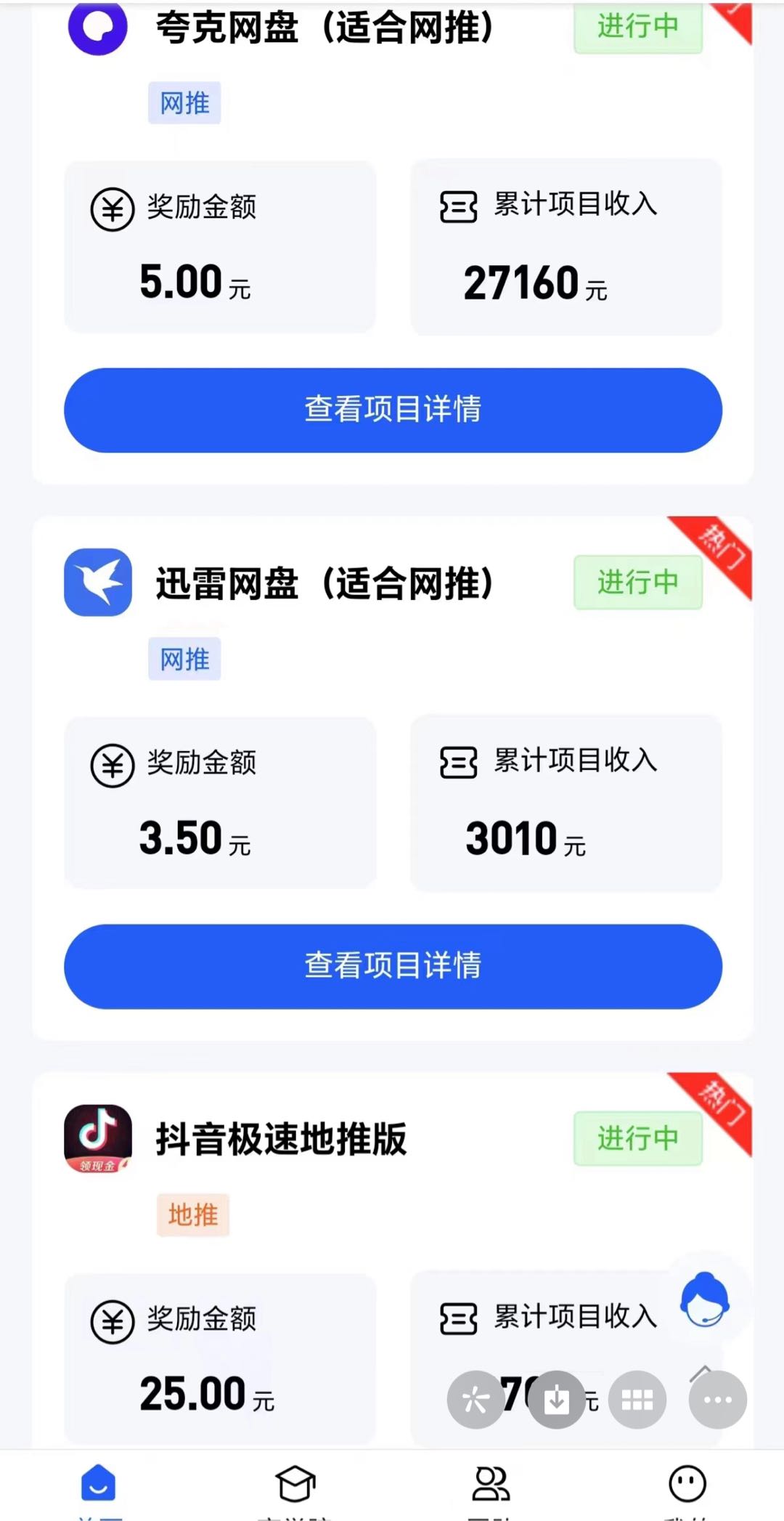The height and width of the screenshot is (1521, 784).
Task: Open customer service chat avatar
Action: pos(704,1300)
